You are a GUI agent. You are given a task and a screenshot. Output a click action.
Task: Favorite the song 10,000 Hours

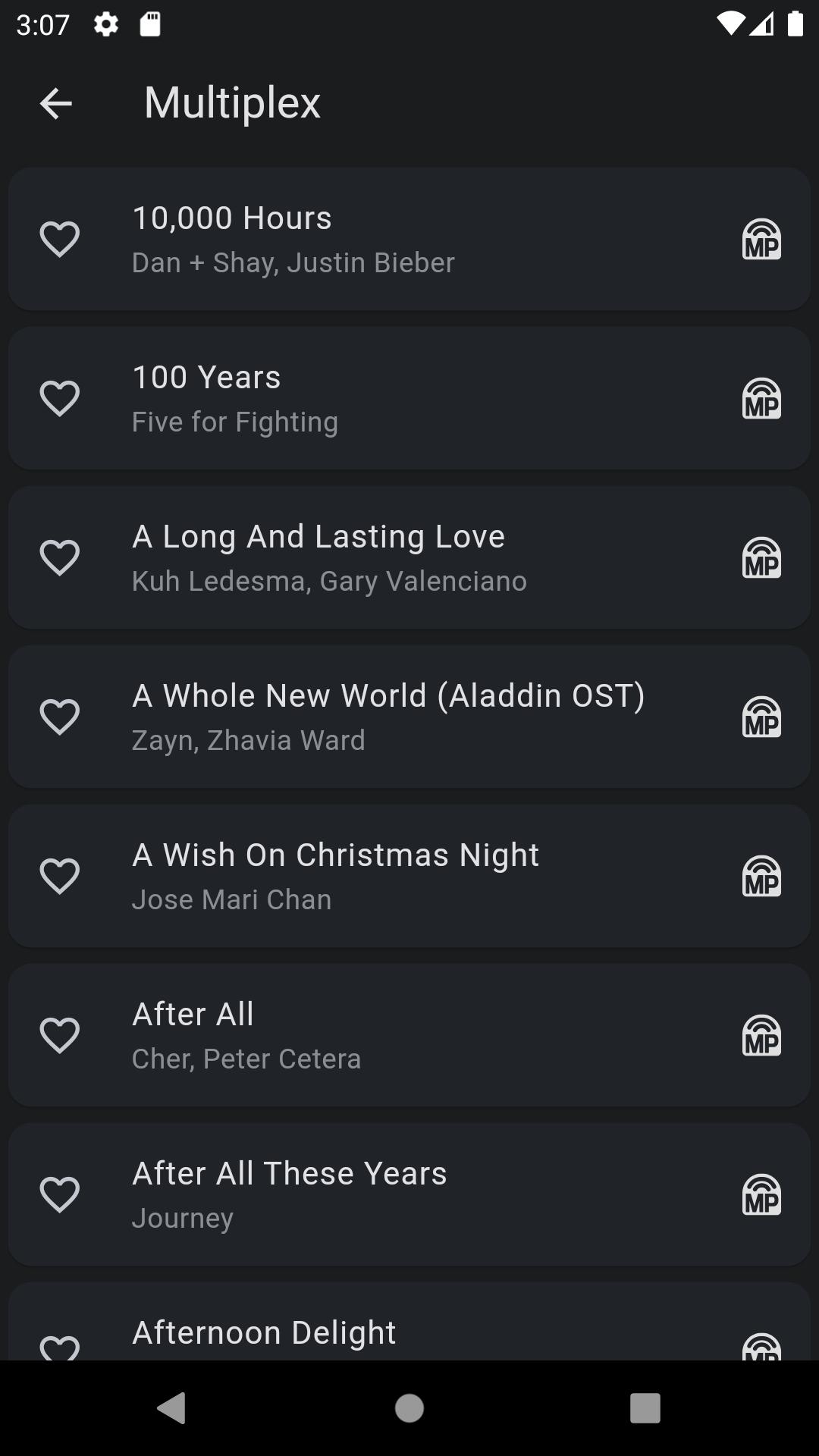tap(59, 240)
